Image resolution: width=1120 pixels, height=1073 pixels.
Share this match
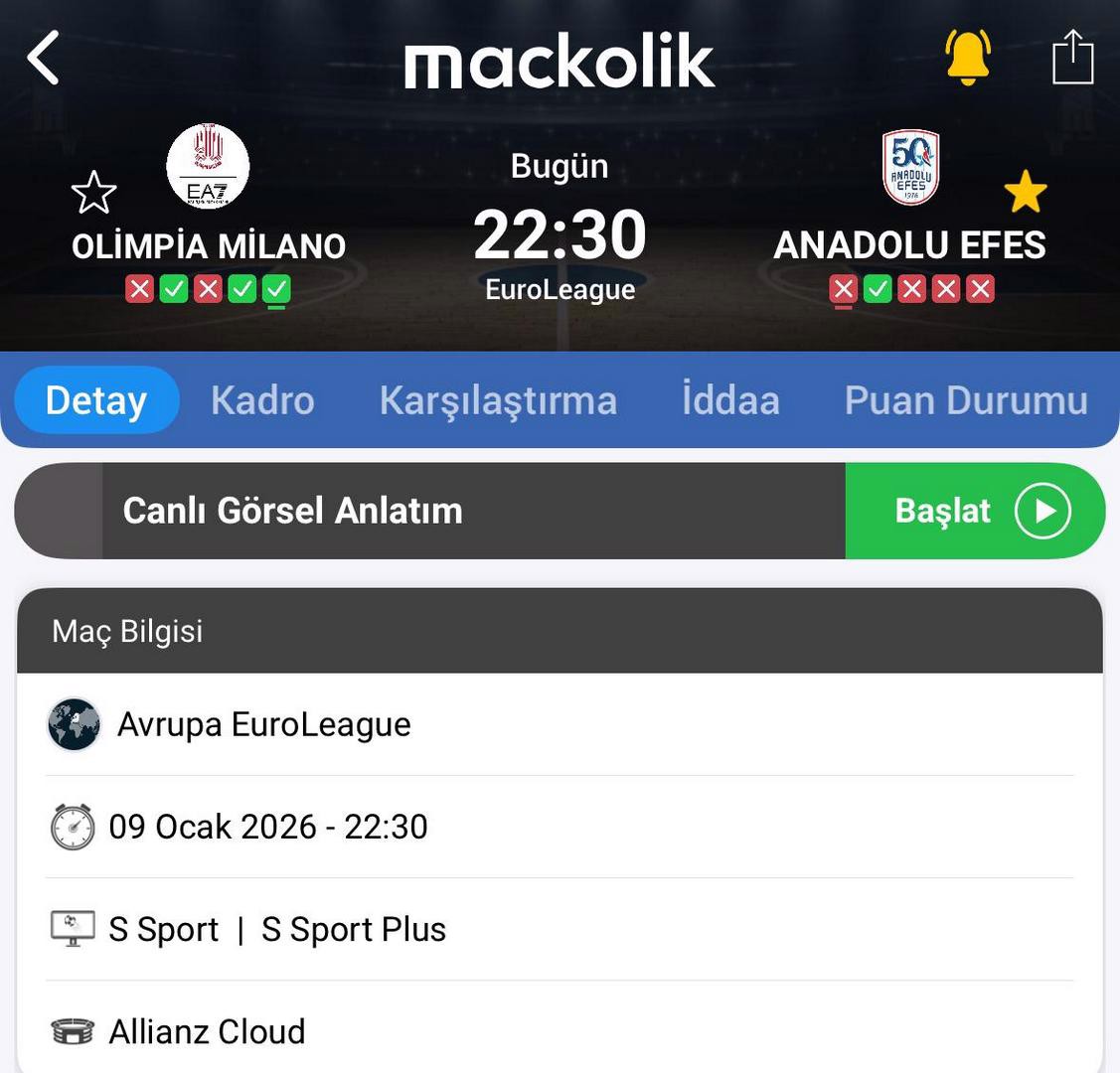(1072, 57)
